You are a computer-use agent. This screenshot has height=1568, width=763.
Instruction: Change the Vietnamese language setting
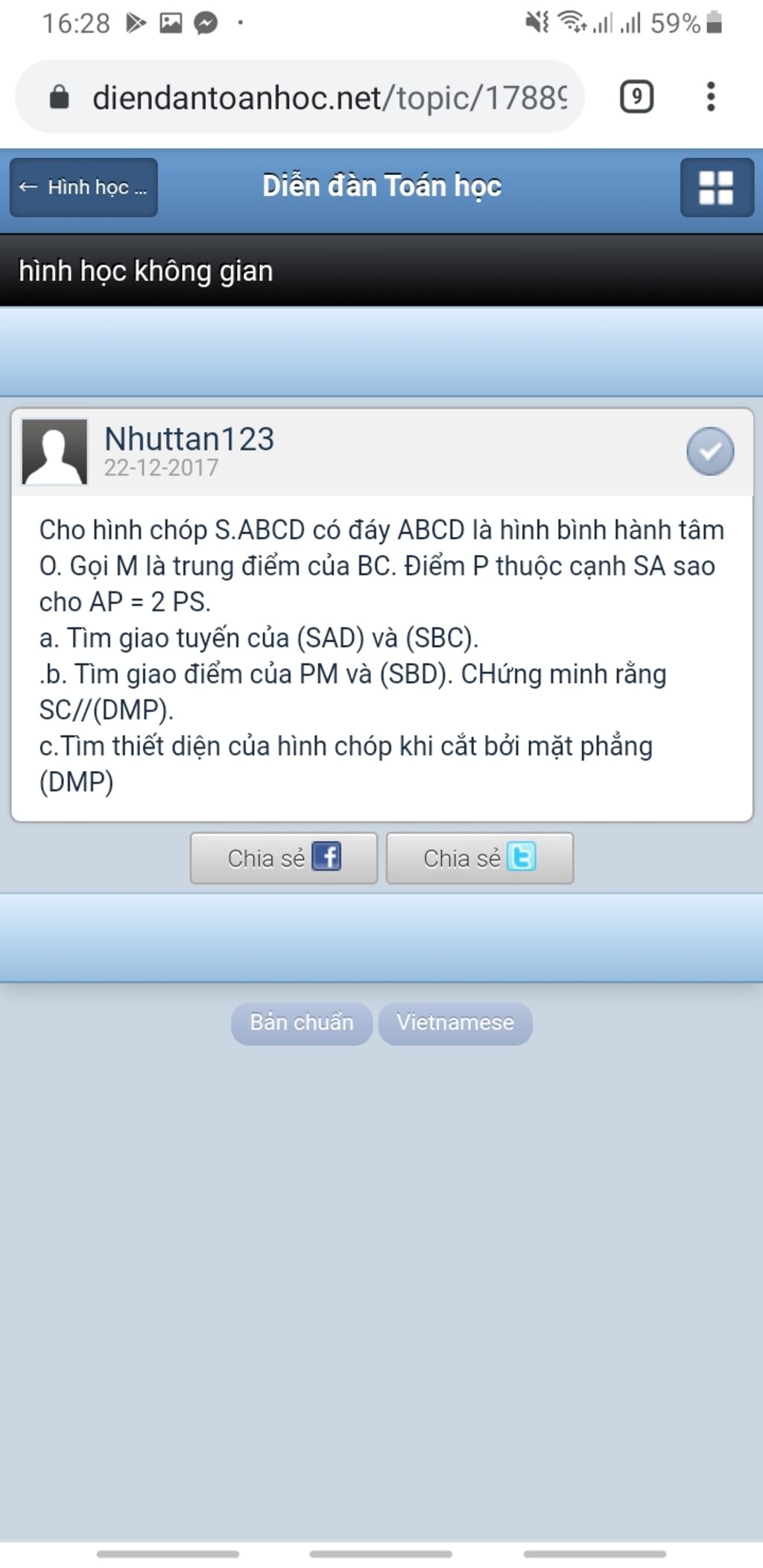tap(455, 1023)
